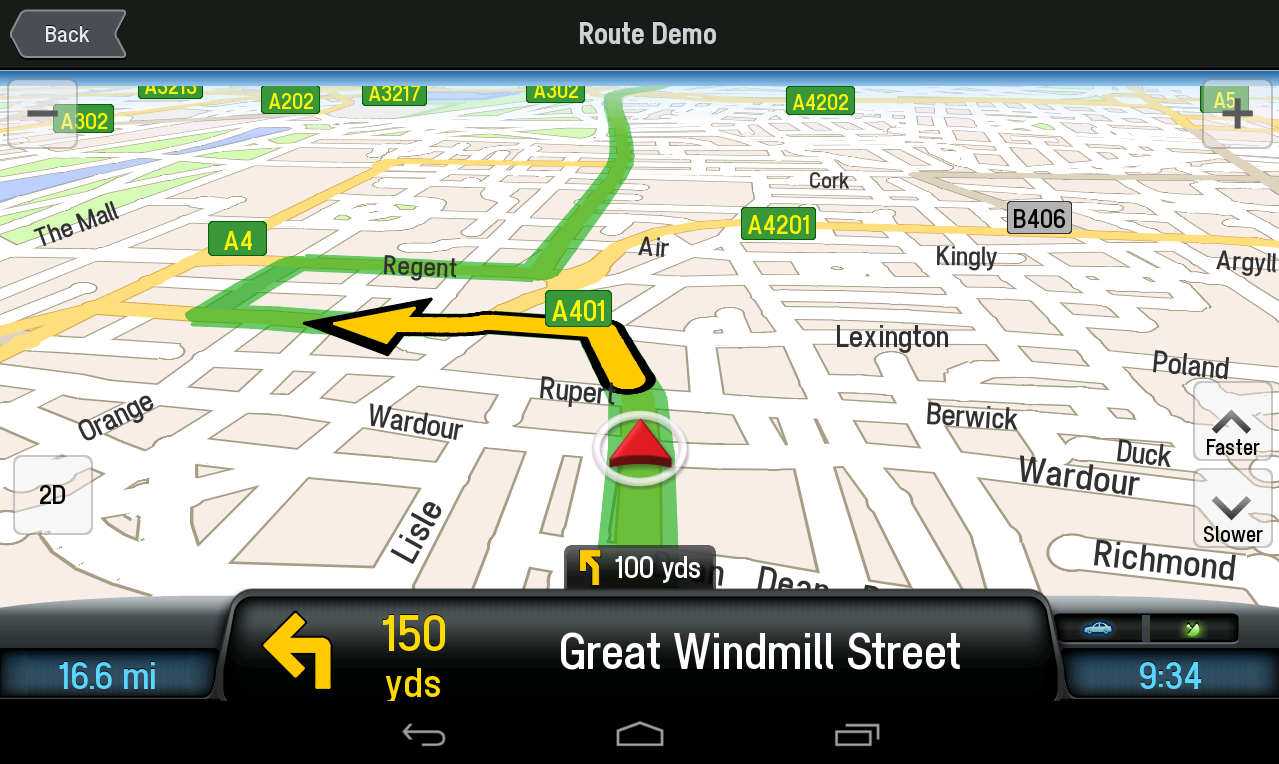1279x764 pixels.
Task: Switch the map to 2D view
Action: [x=52, y=495]
